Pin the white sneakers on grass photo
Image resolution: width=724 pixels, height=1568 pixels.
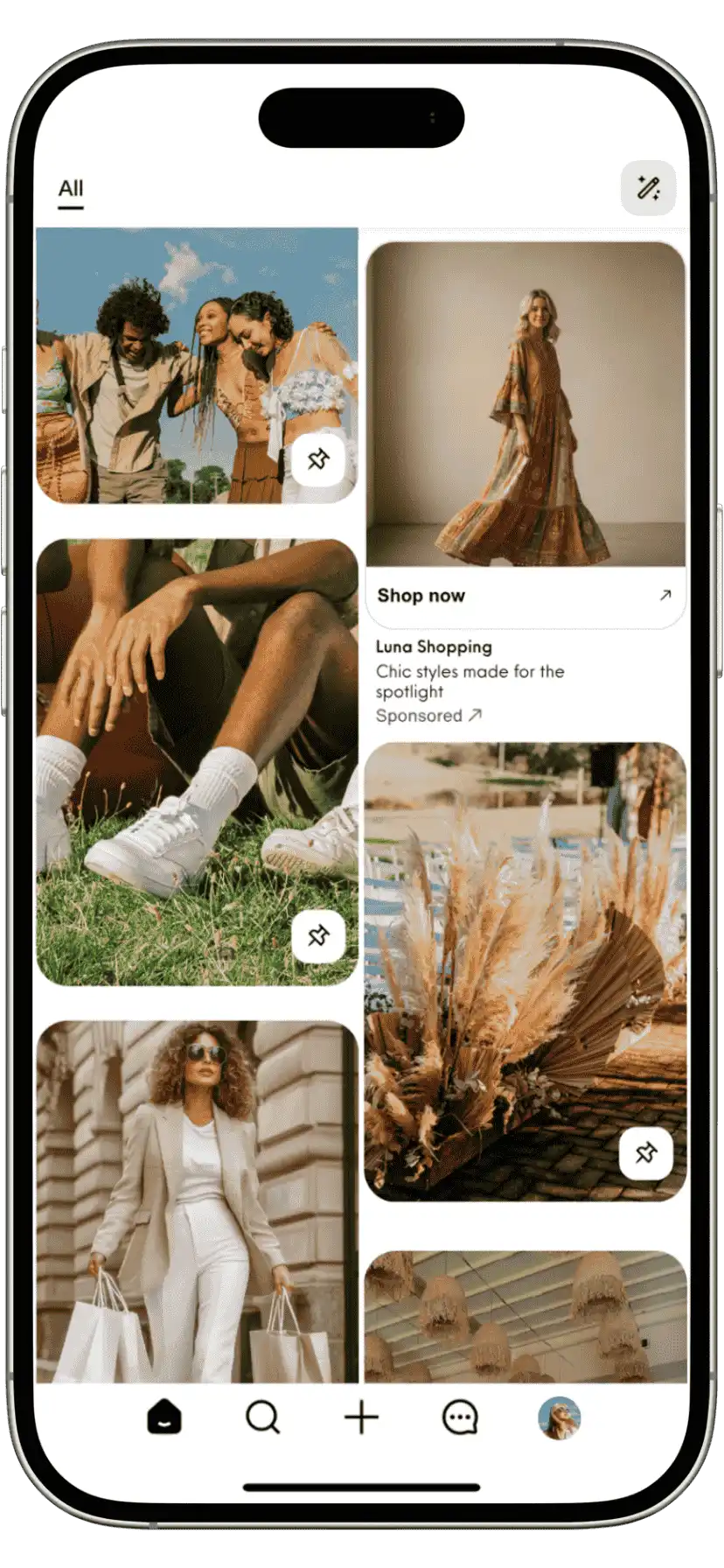(318, 936)
